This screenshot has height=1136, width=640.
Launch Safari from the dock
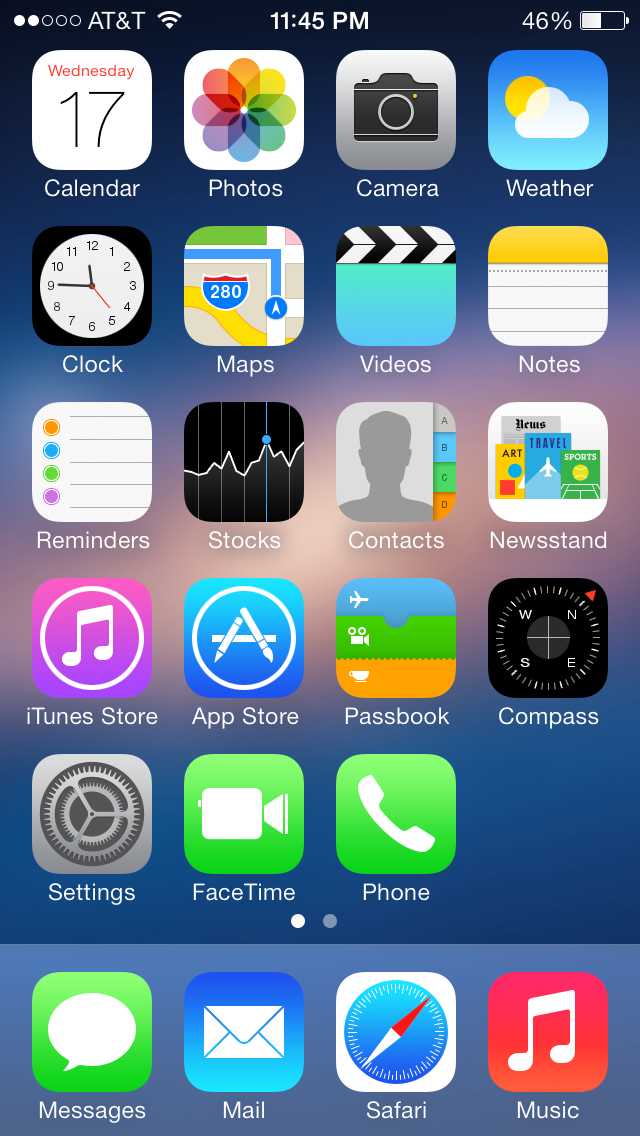point(396,1032)
